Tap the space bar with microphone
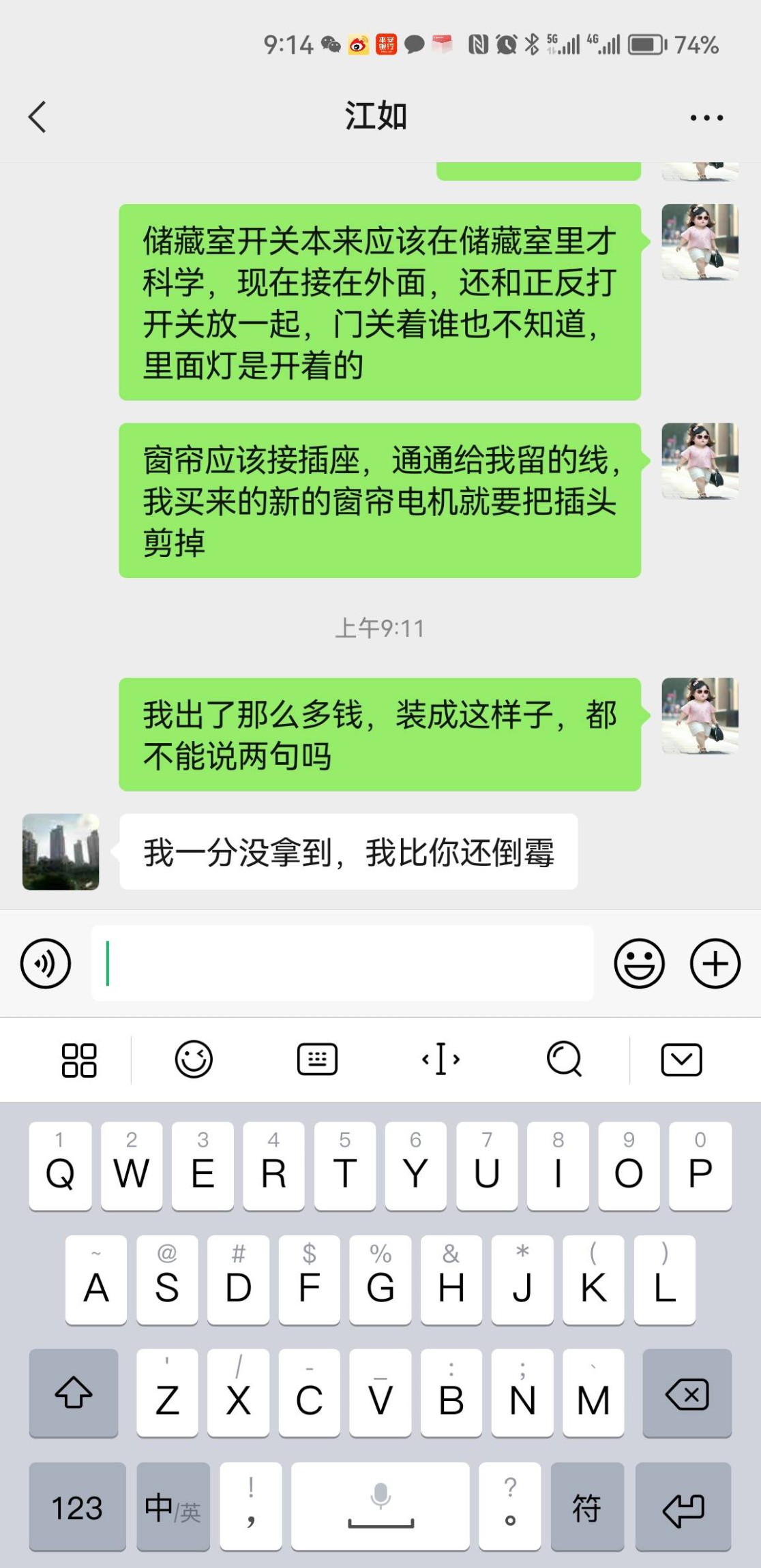 click(x=380, y=1507)
